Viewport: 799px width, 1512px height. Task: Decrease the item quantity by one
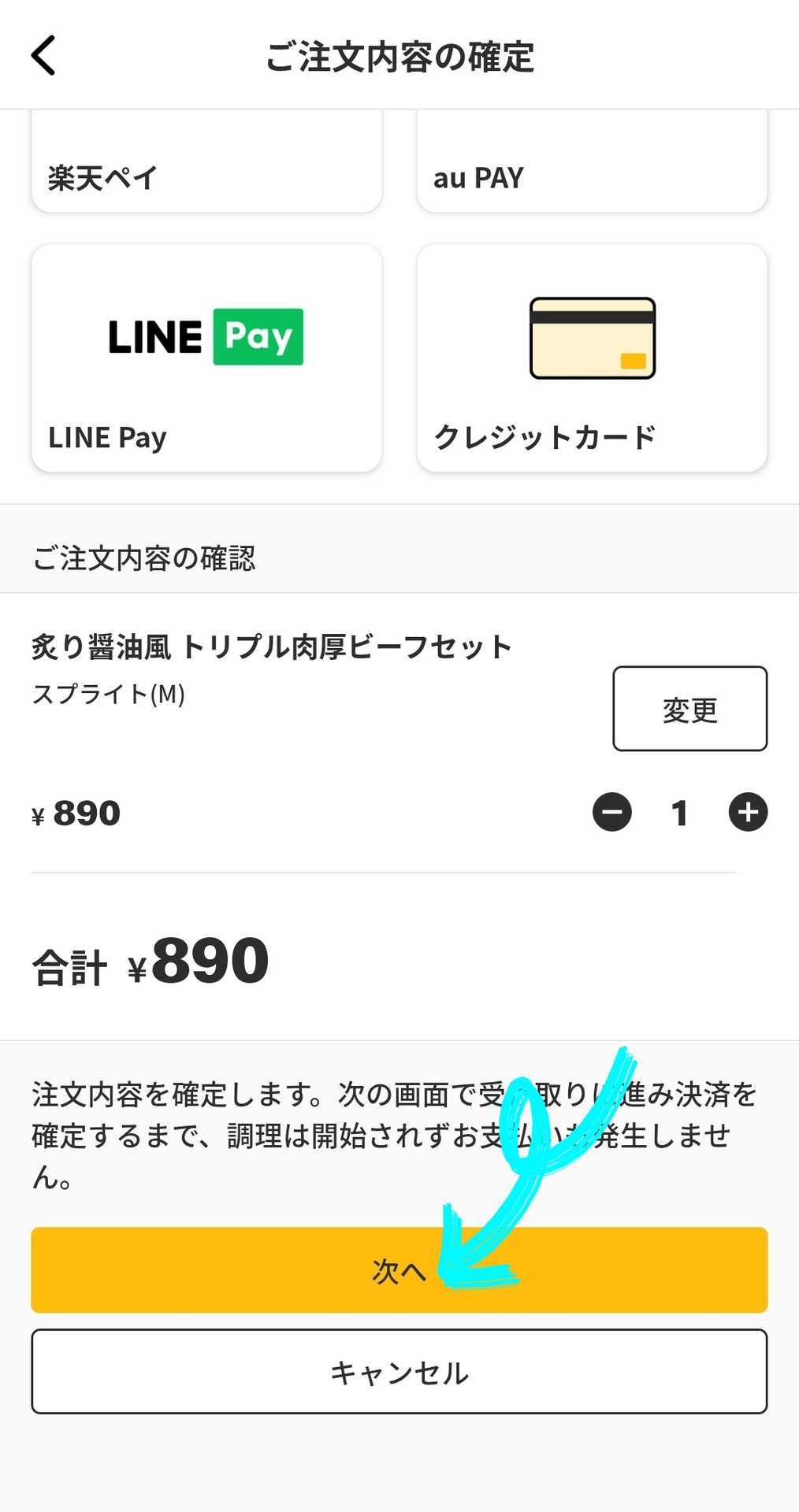(612, 813)
